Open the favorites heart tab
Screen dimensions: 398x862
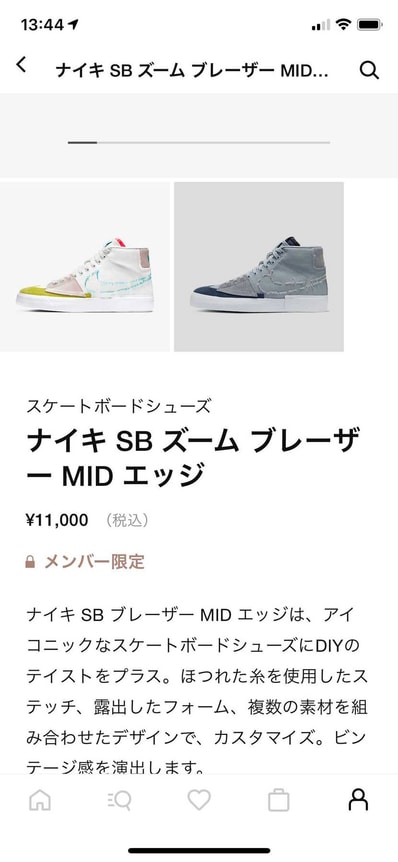(x=199, y=800)
